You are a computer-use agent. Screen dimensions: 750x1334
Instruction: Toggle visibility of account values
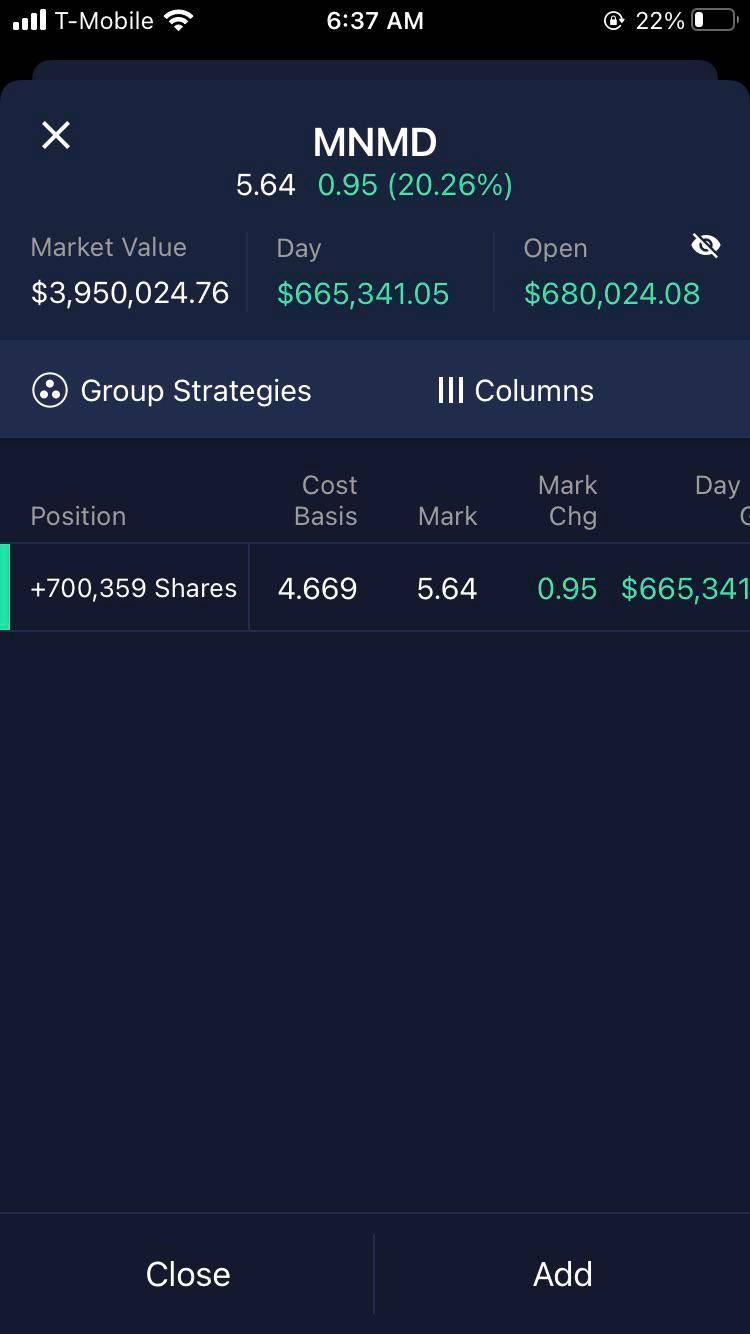click(705, 244)
